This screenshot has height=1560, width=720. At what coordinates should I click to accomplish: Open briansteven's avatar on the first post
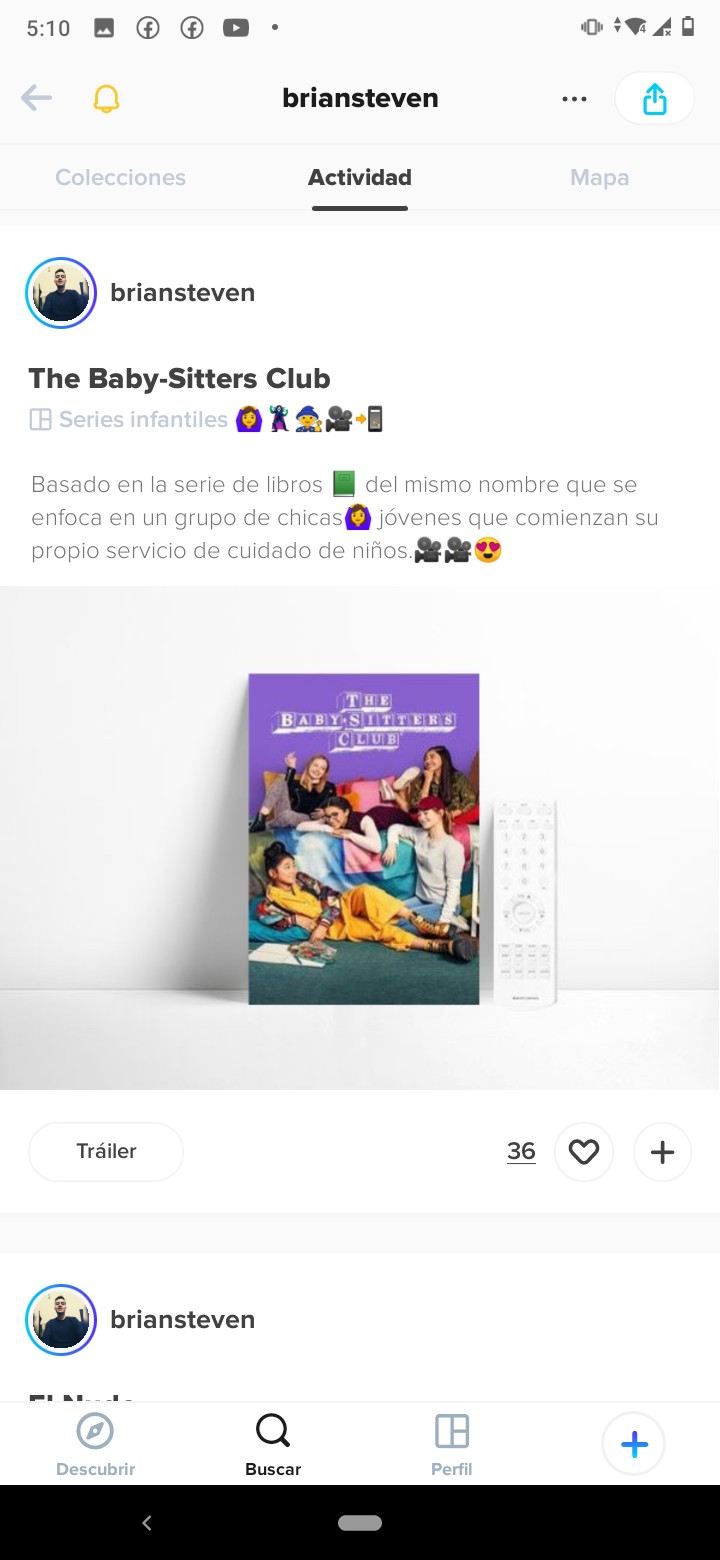pos(61,293)
